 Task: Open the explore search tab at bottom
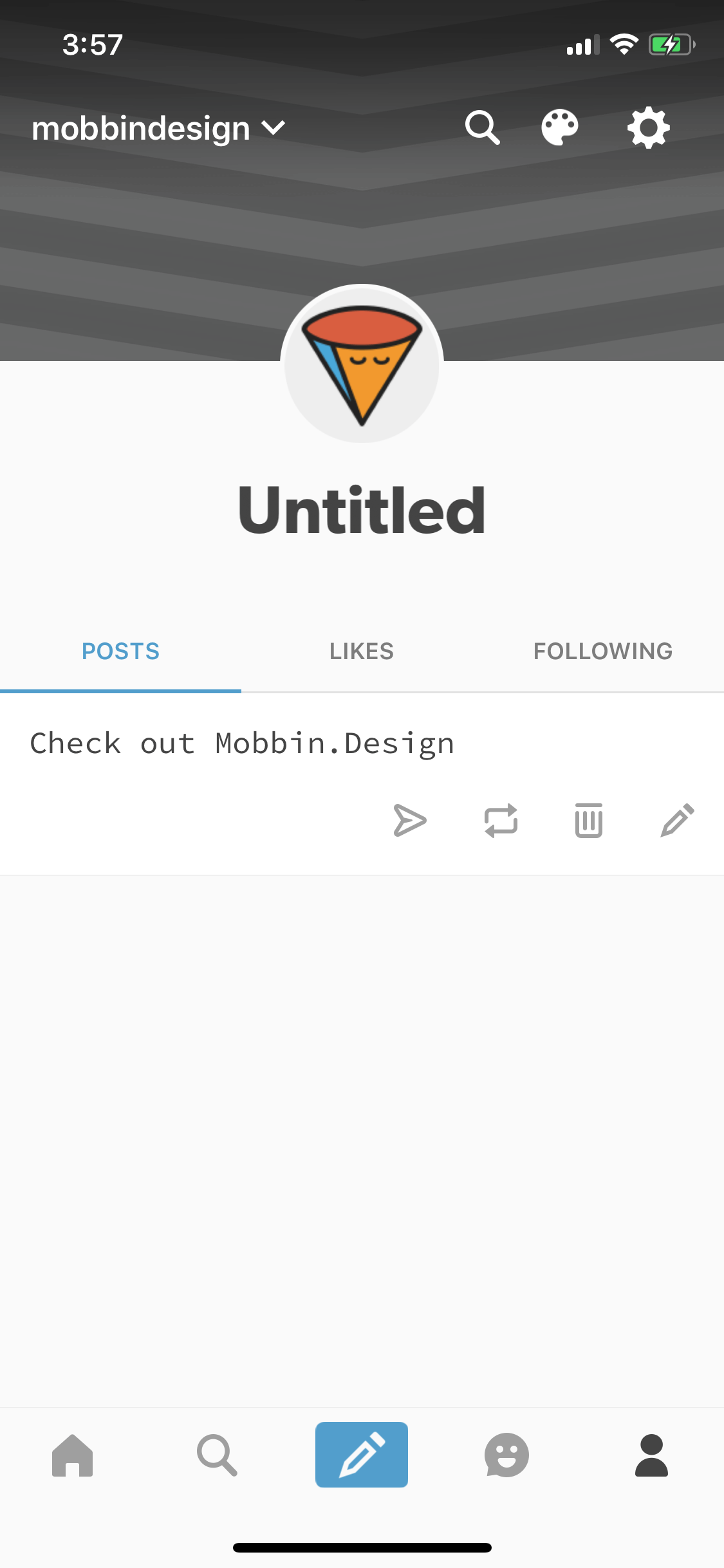217,1455
